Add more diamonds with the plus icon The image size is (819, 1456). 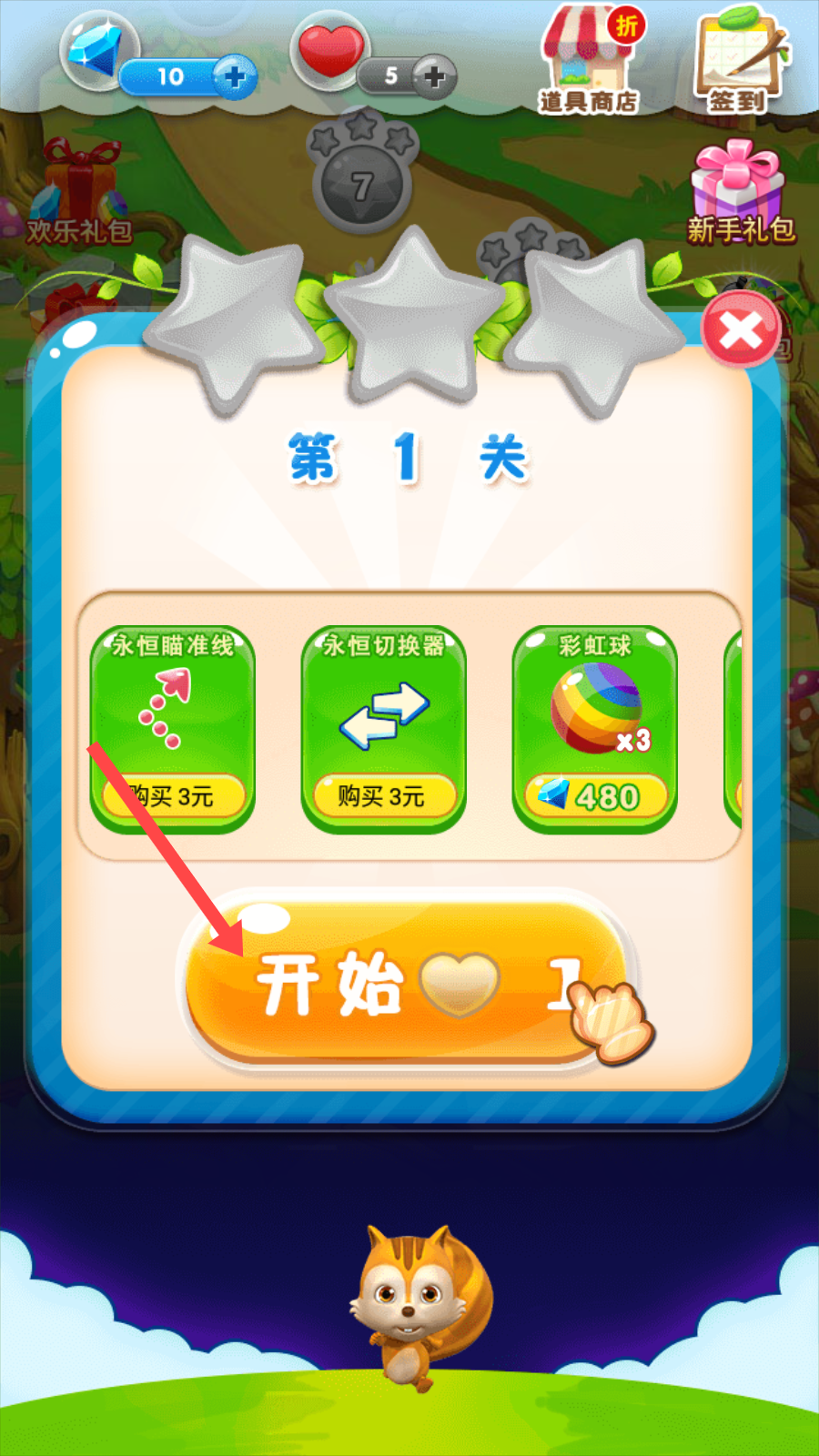[x=235, y=76]
